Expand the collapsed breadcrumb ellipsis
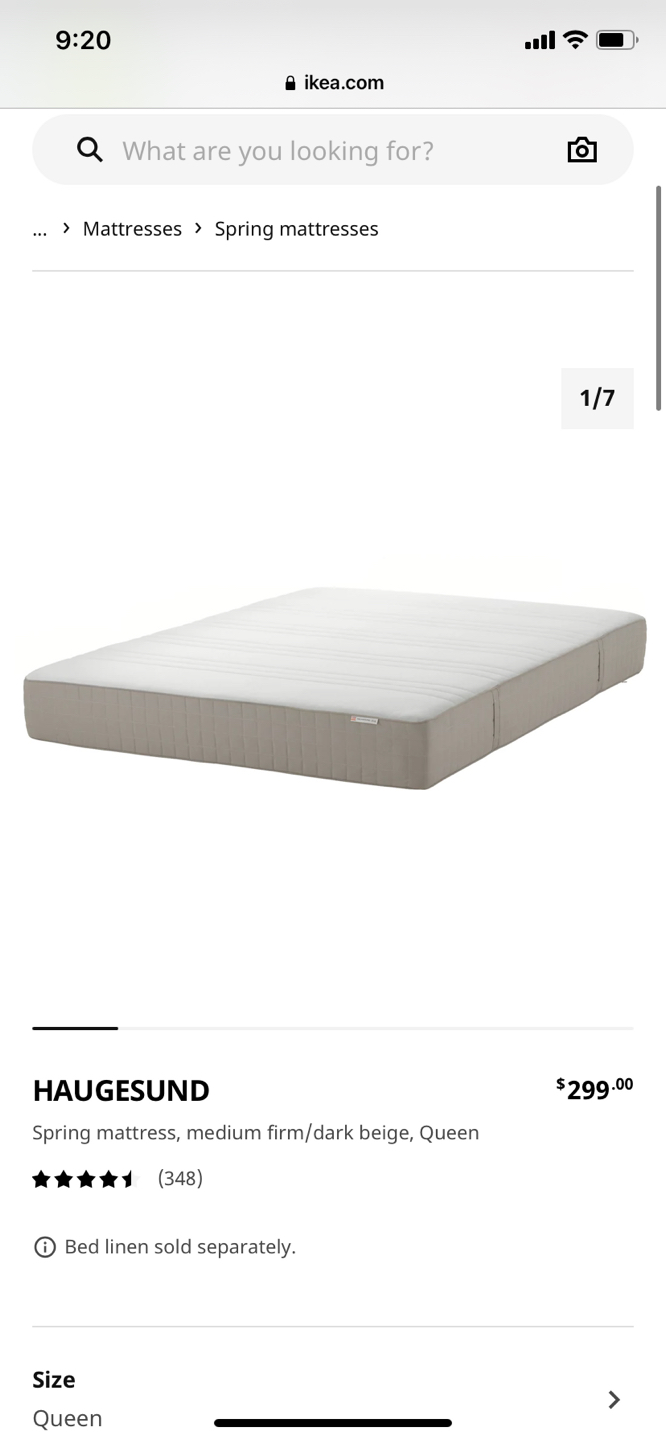 (40, 229)
